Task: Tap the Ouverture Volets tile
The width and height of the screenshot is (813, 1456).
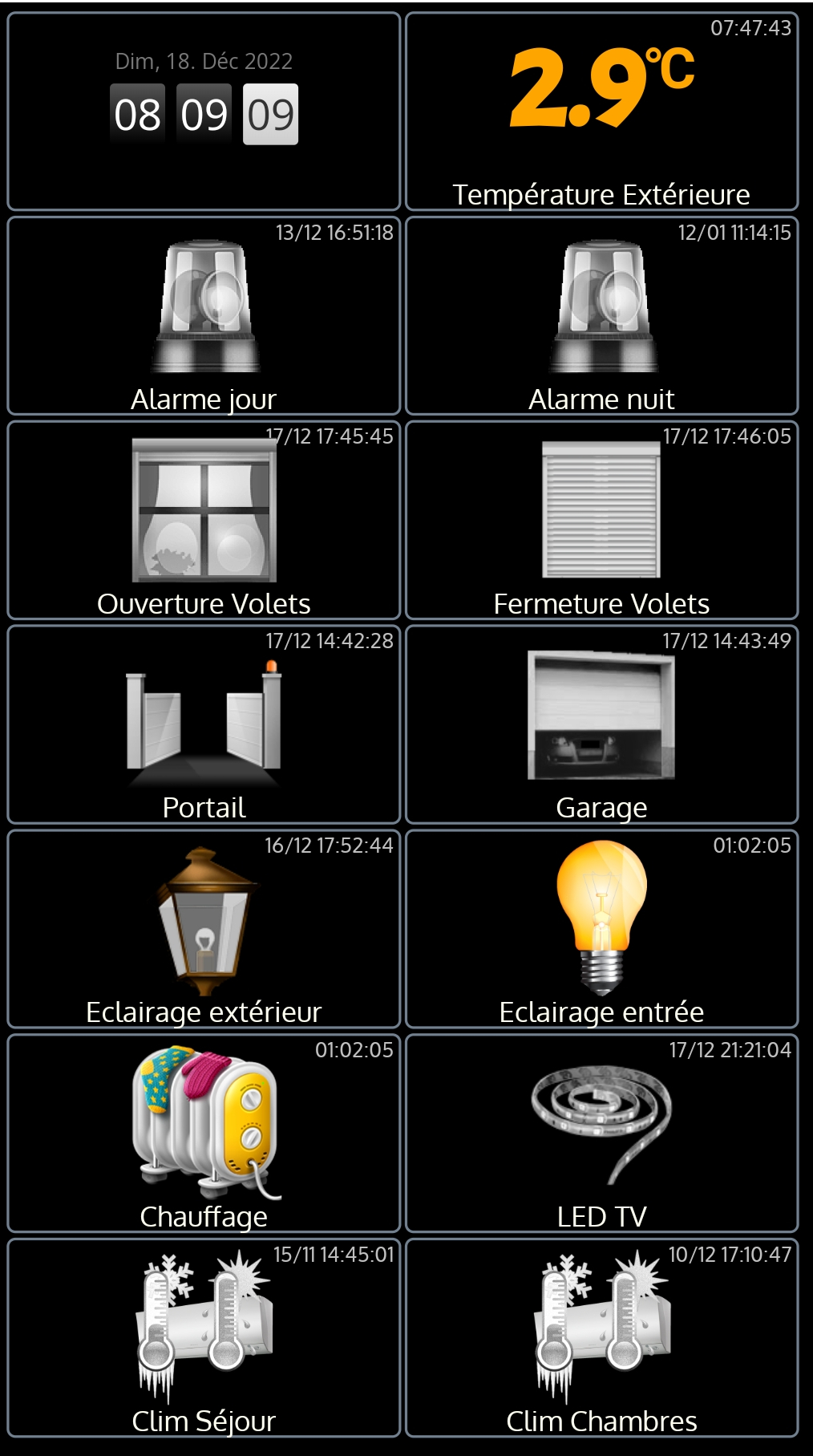Action: 204,520
